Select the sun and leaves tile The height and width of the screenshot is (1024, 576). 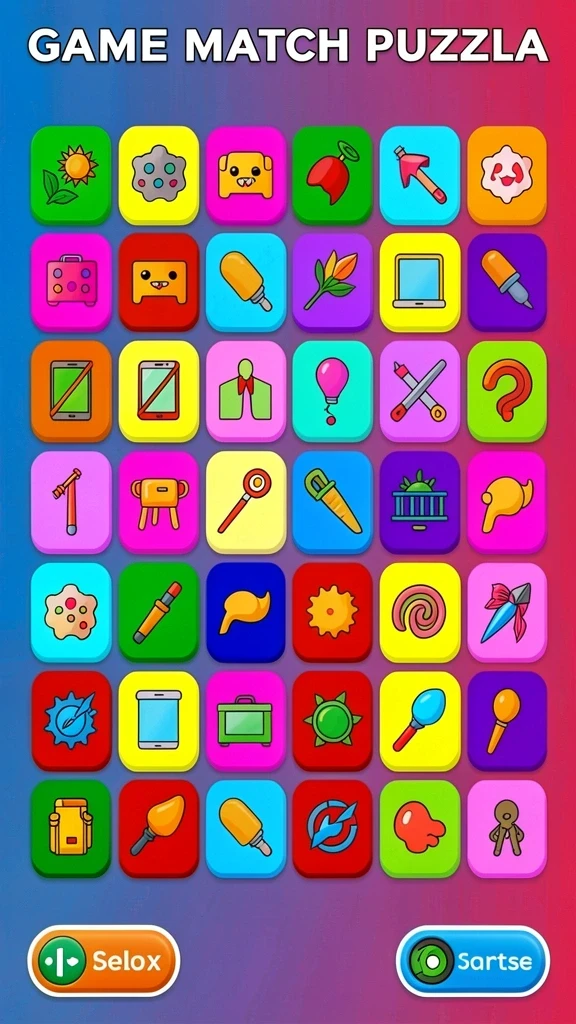tap(71, 174)
